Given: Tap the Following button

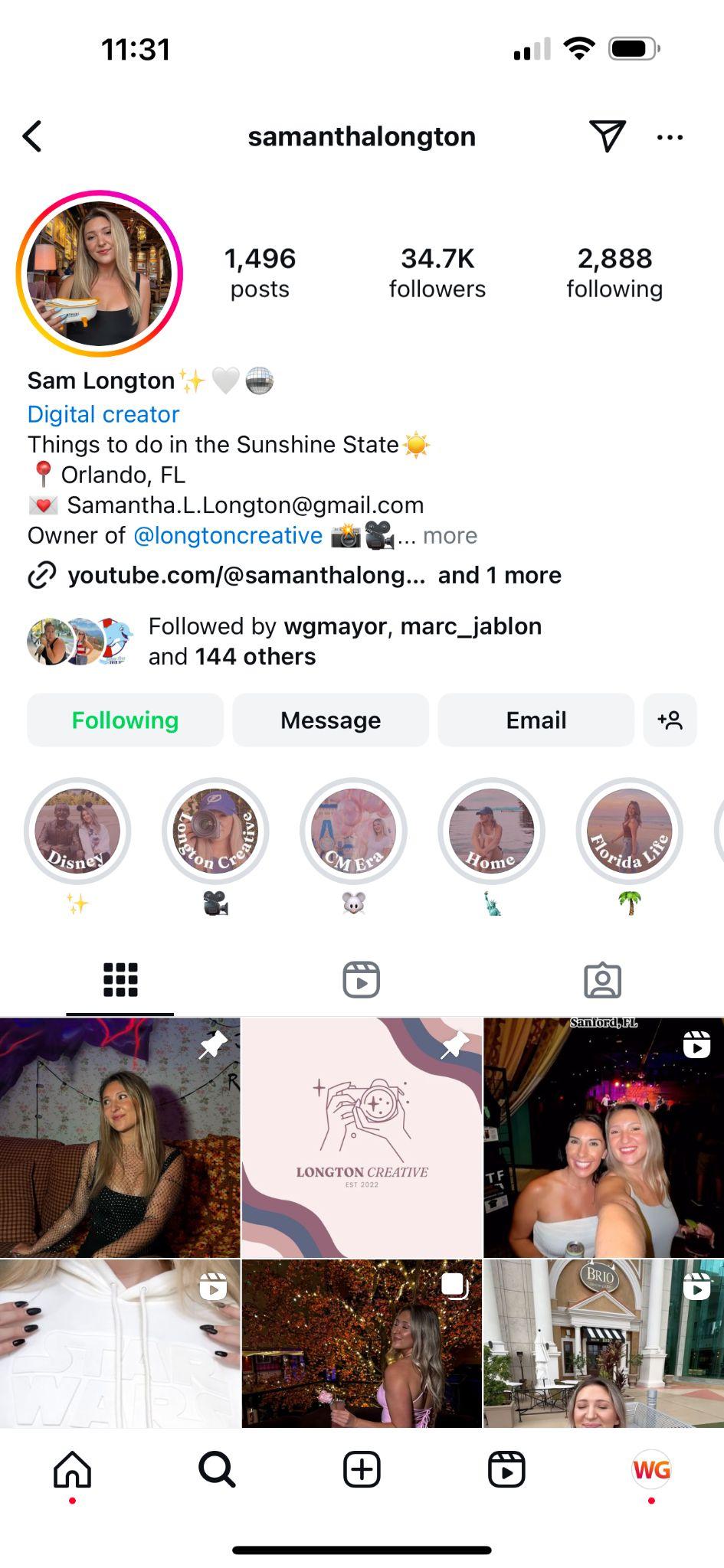Looking at the screenshot, I should [125, 720].
